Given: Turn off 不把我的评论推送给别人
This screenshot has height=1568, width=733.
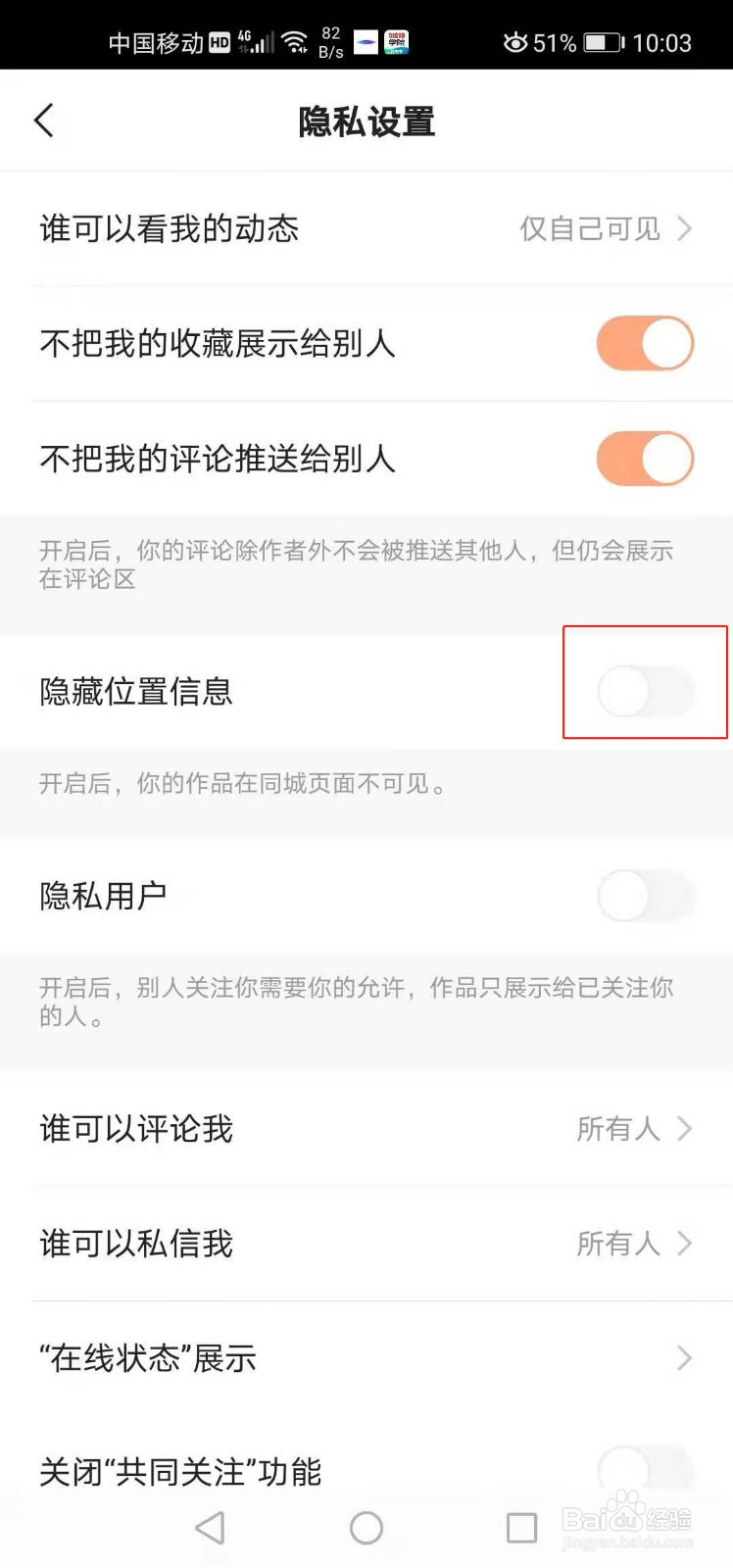Looking at the screenshot, I should coord(645,458).
